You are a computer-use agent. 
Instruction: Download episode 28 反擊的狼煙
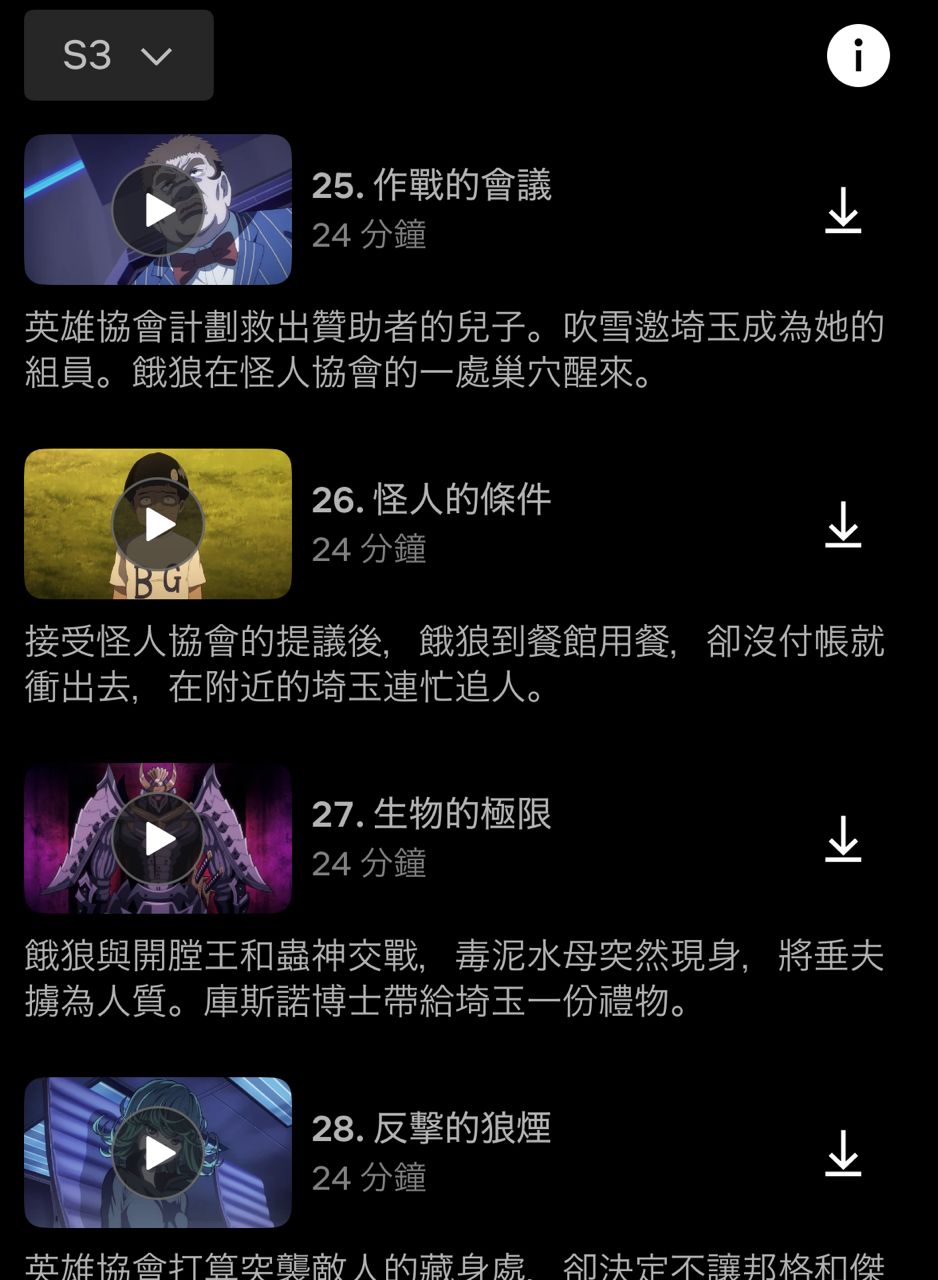pyautogui.click(x=843, y=1153)
